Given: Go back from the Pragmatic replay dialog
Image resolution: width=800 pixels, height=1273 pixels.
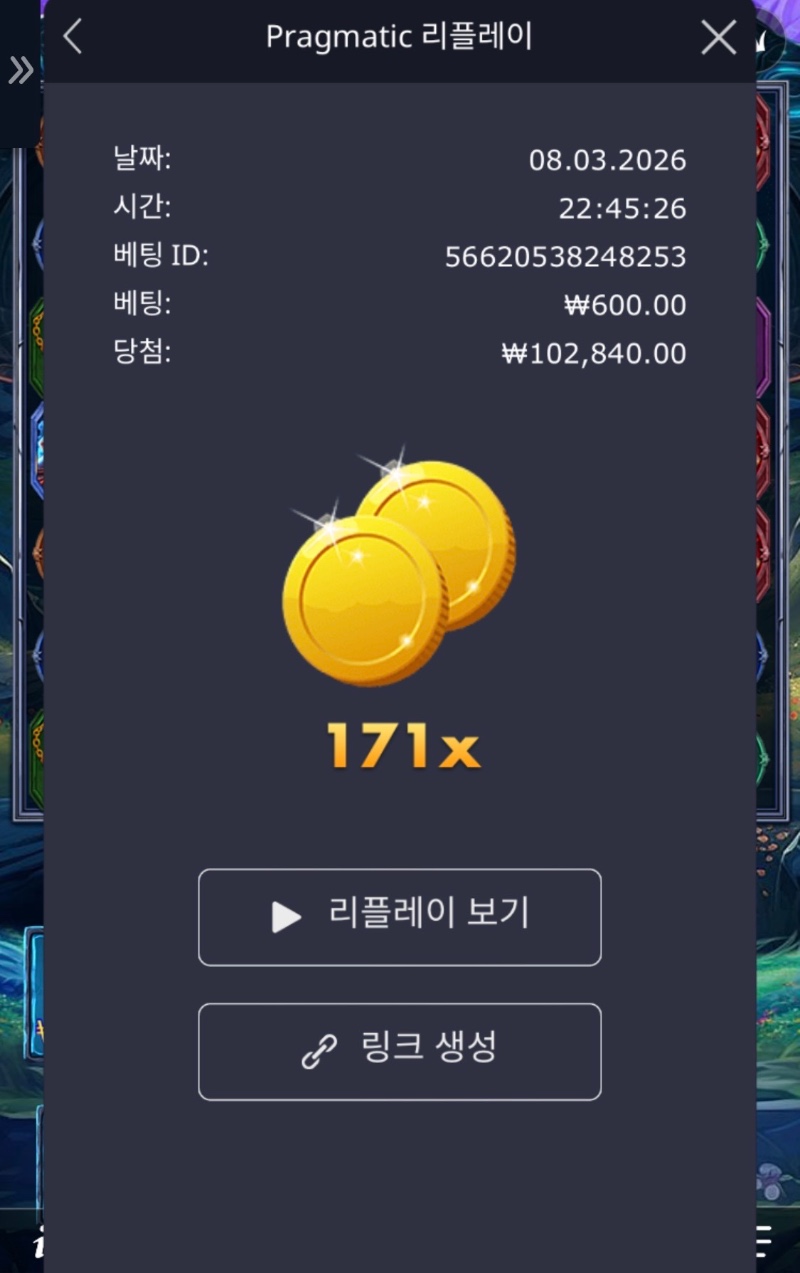Looking at the screenshot, I should (72, 38).
